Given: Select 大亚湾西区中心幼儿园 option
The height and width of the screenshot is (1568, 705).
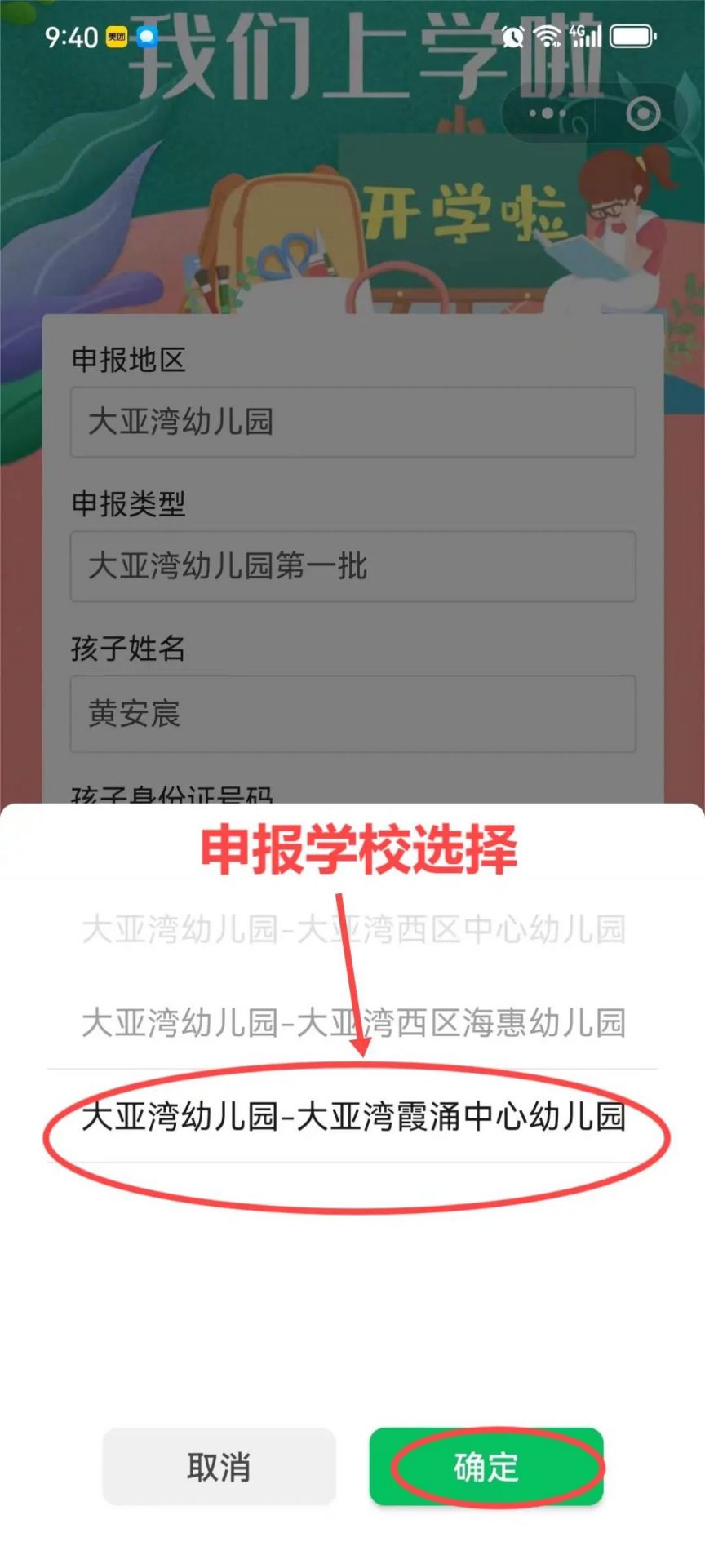Looking at the screenshot, I should tap(353, 929).
